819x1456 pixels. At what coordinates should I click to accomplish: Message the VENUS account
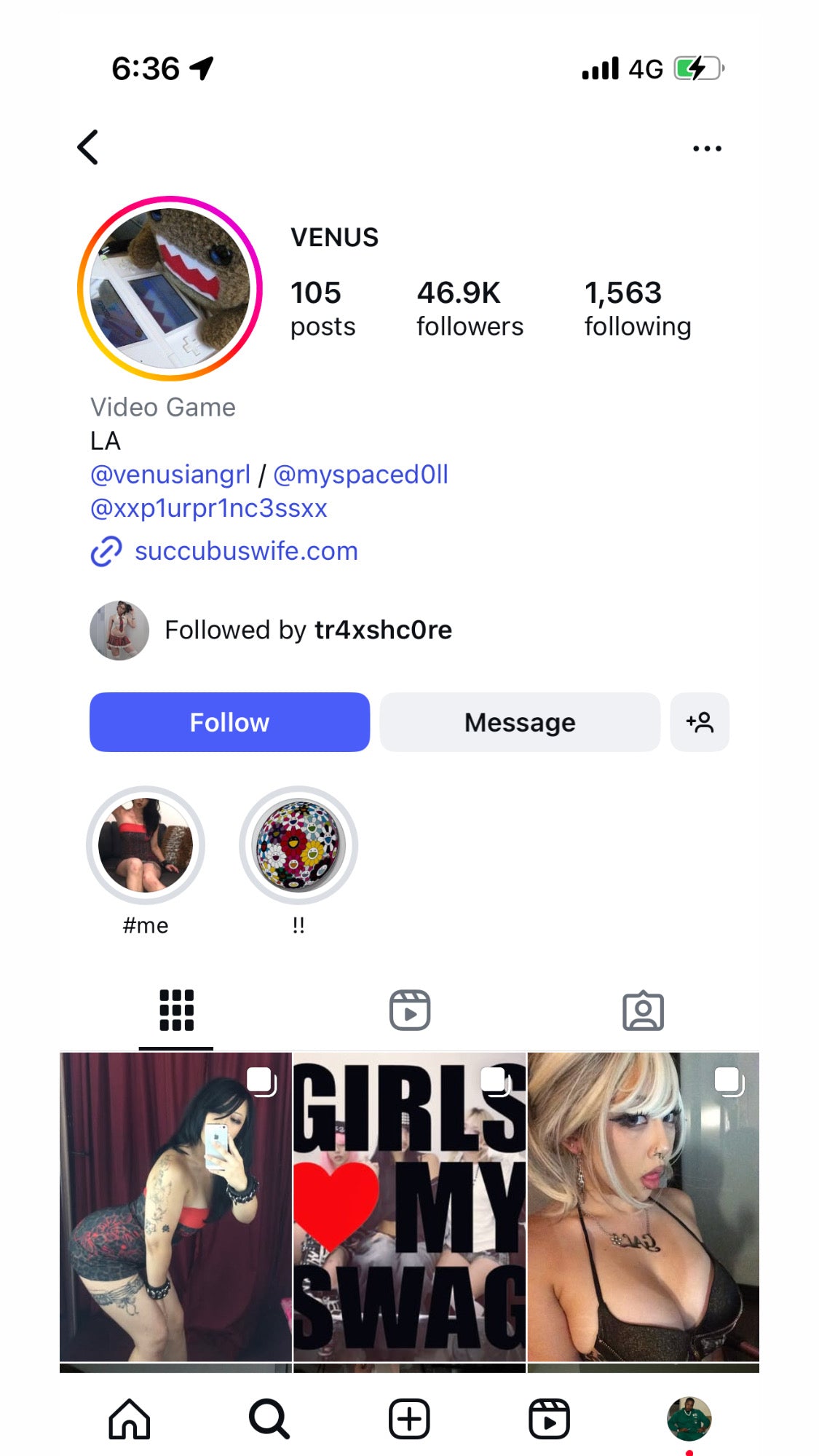click(520, 722)
